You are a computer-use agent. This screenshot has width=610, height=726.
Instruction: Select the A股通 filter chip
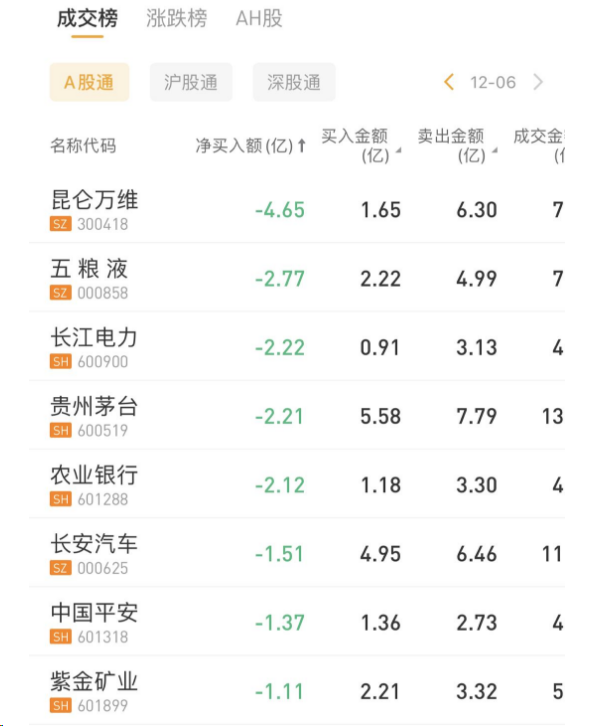[x=89, y=83]
